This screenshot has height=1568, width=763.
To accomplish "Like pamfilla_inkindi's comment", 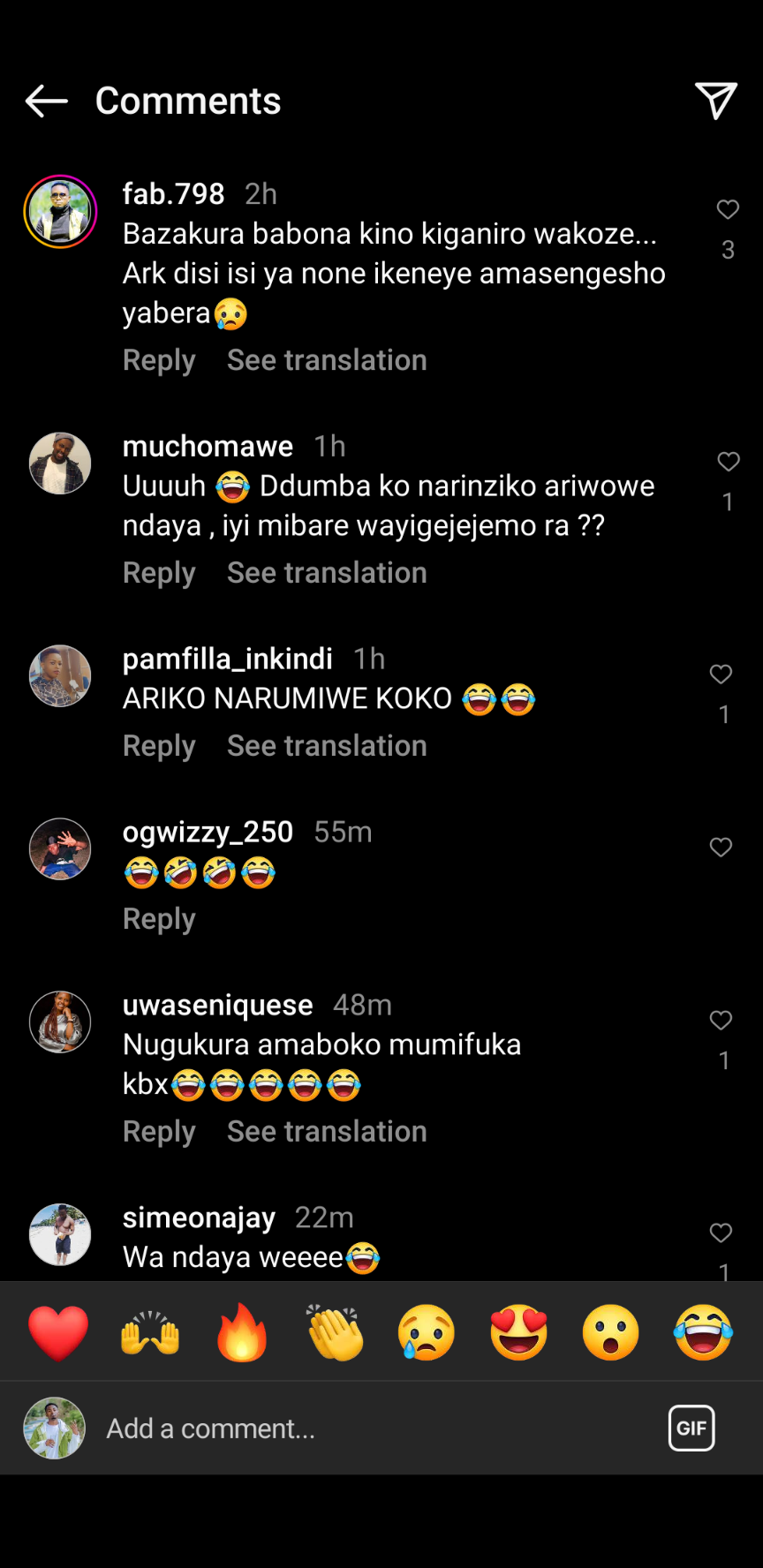I will [721, 675].
